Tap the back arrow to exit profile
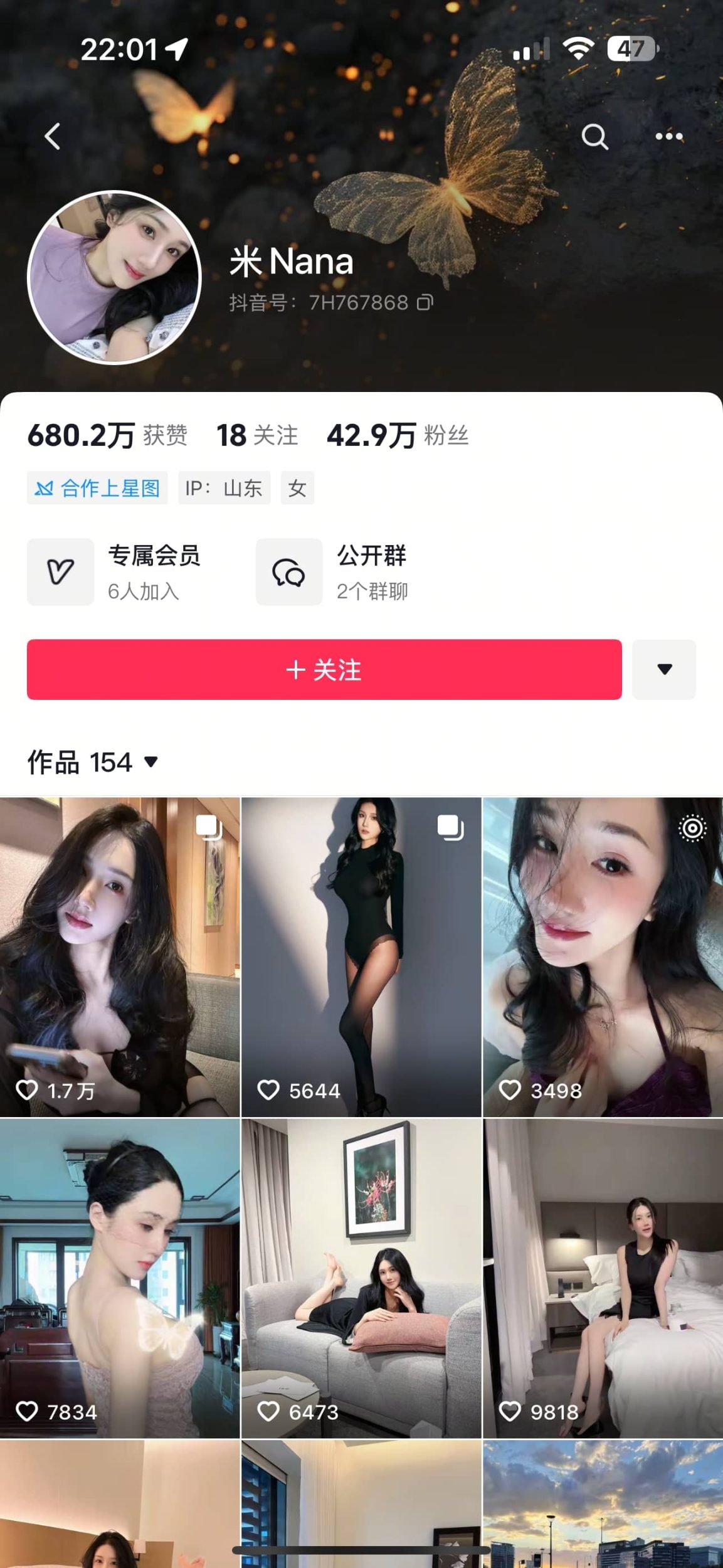The width and height of the screenshot is (723, 1568). coord(53,136)
